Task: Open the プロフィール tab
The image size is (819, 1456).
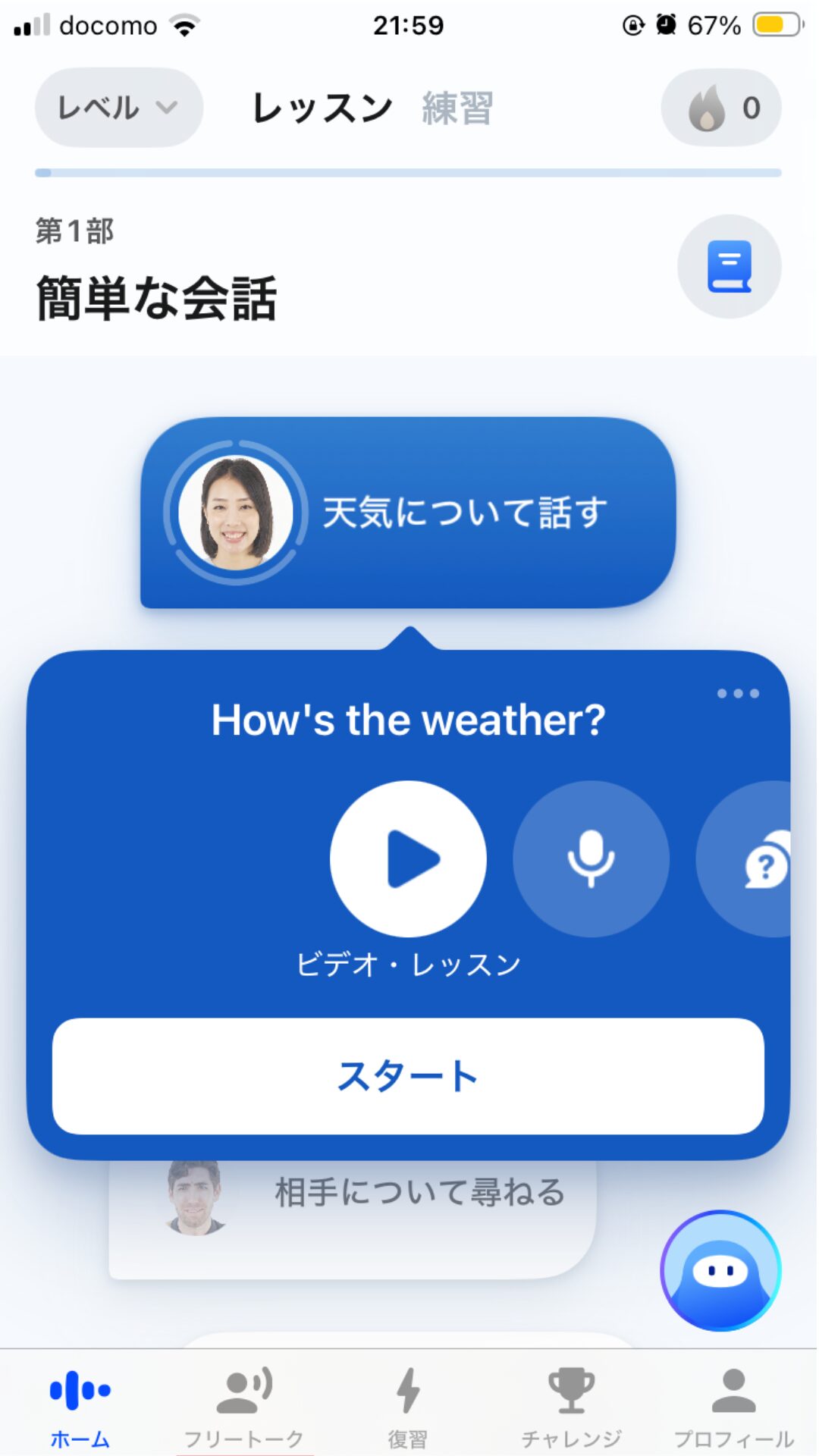Action: (734, 1406)
